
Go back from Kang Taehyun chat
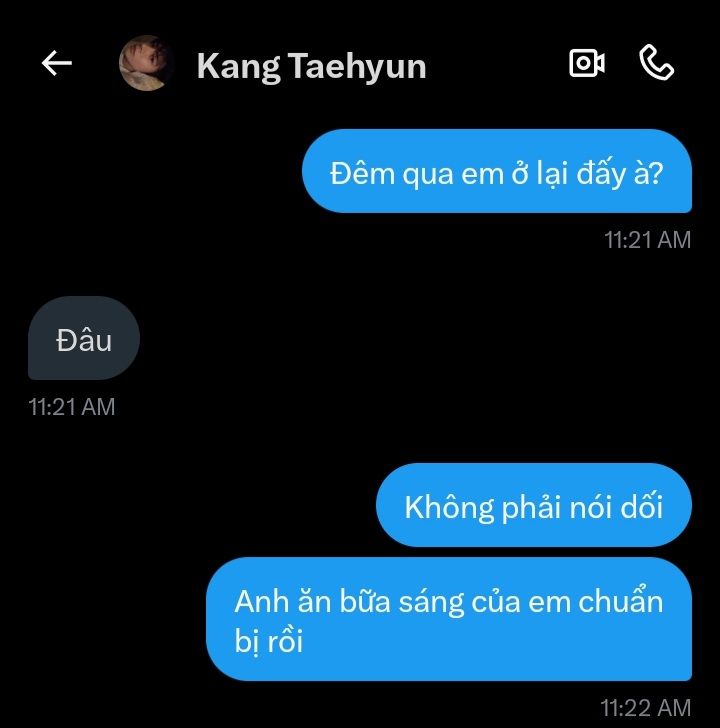(x=57, y=64)
